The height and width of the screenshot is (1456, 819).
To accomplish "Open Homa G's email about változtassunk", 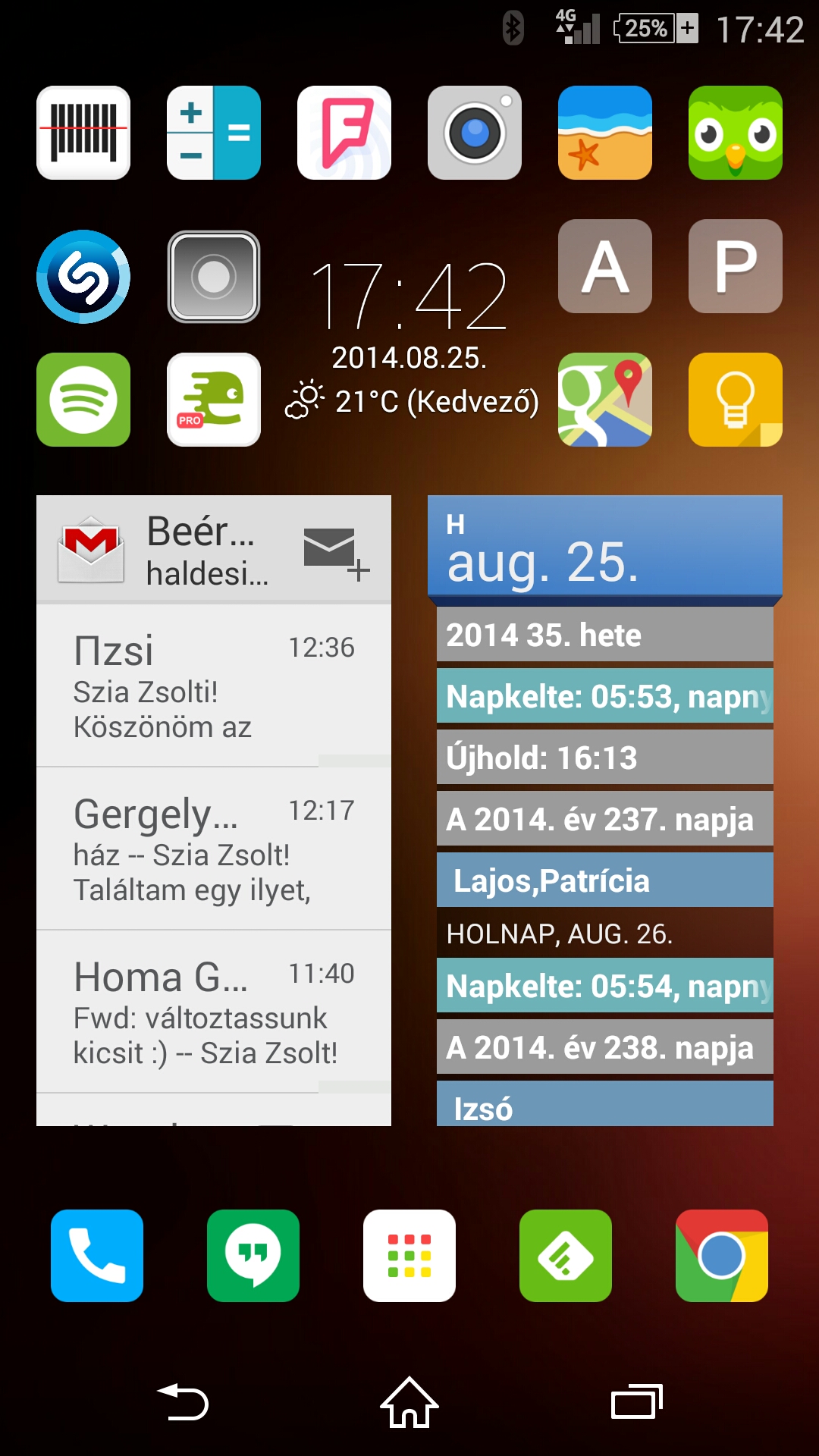I will coord(214,1012).
